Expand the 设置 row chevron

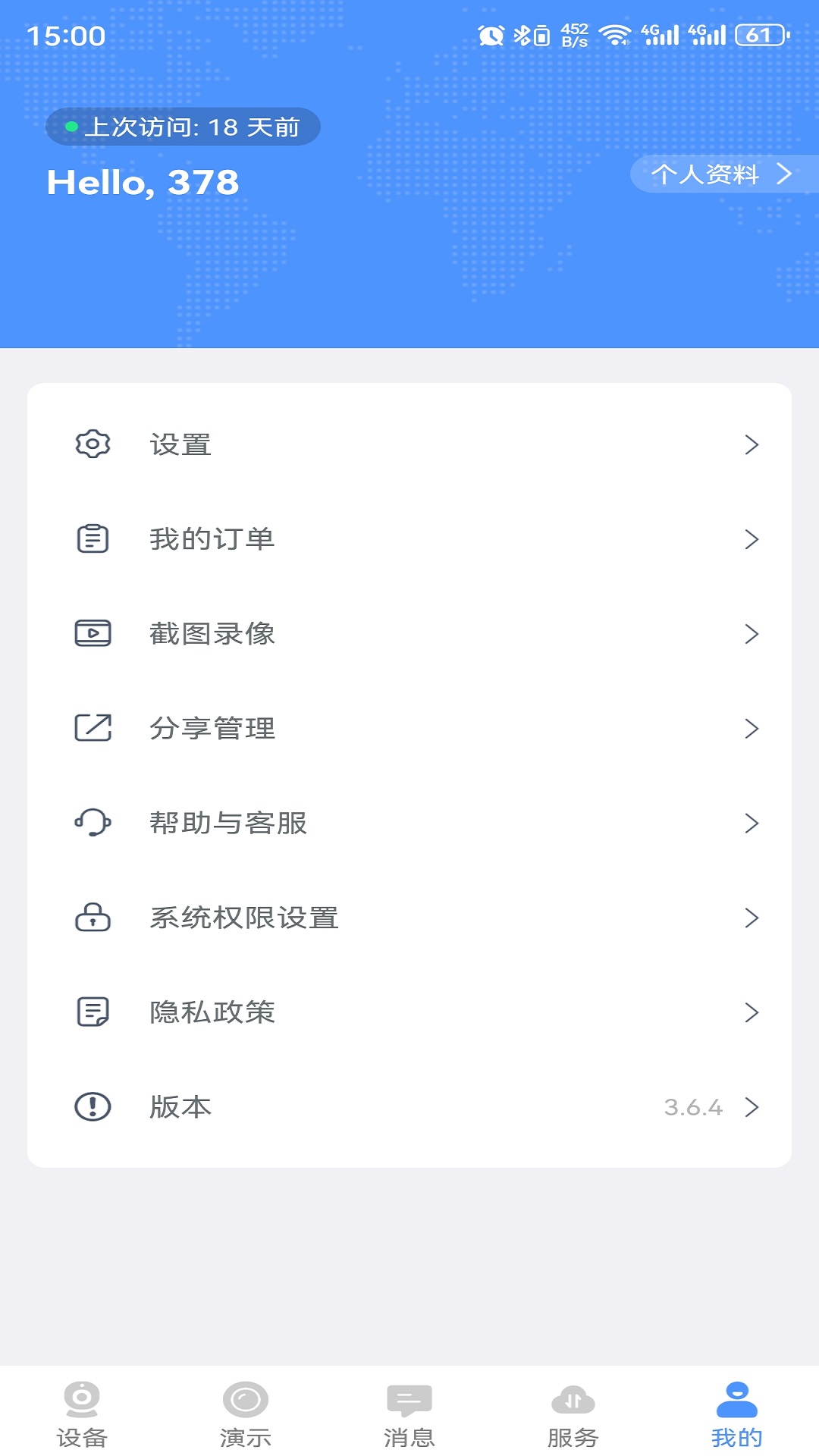coord(752,445)
